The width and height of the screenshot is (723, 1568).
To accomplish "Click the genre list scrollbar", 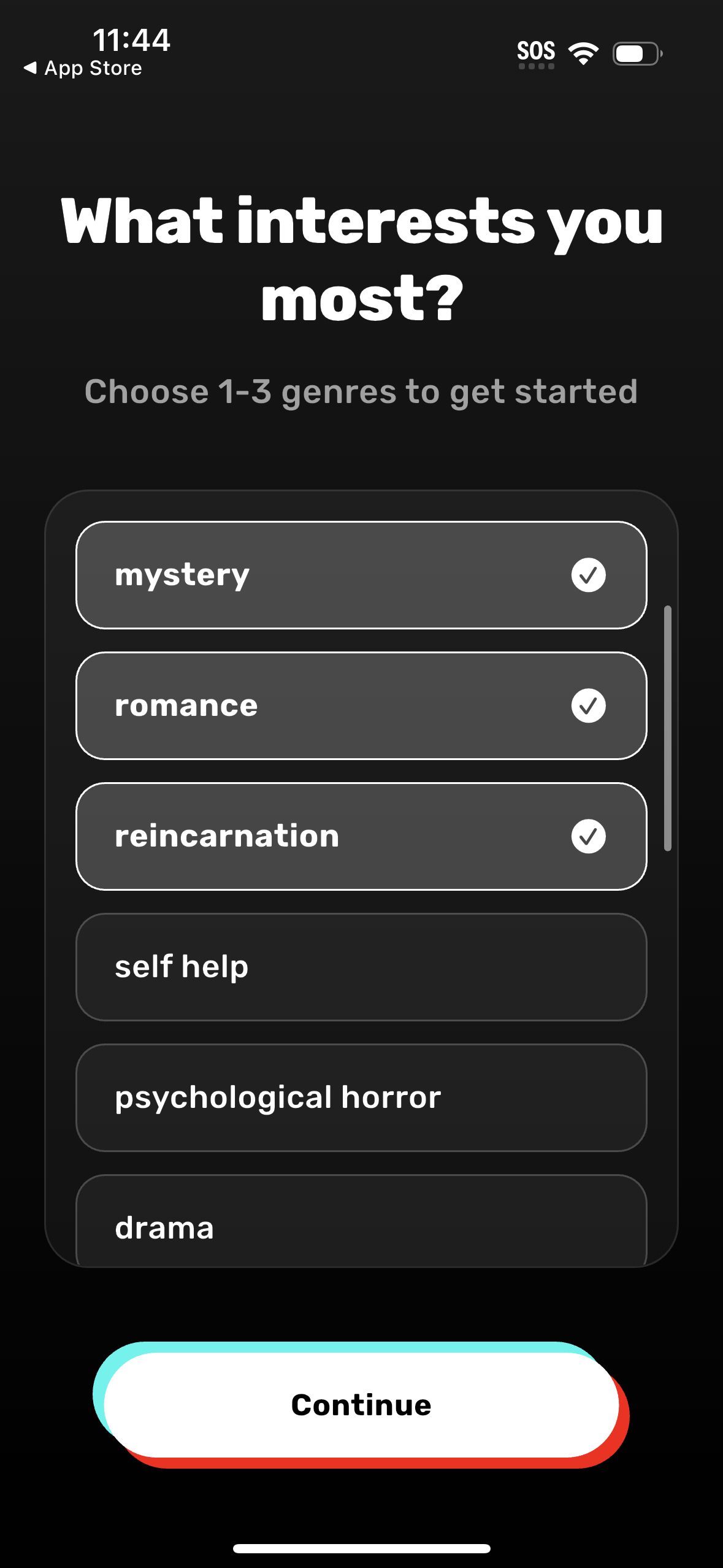I will [668, 730].
